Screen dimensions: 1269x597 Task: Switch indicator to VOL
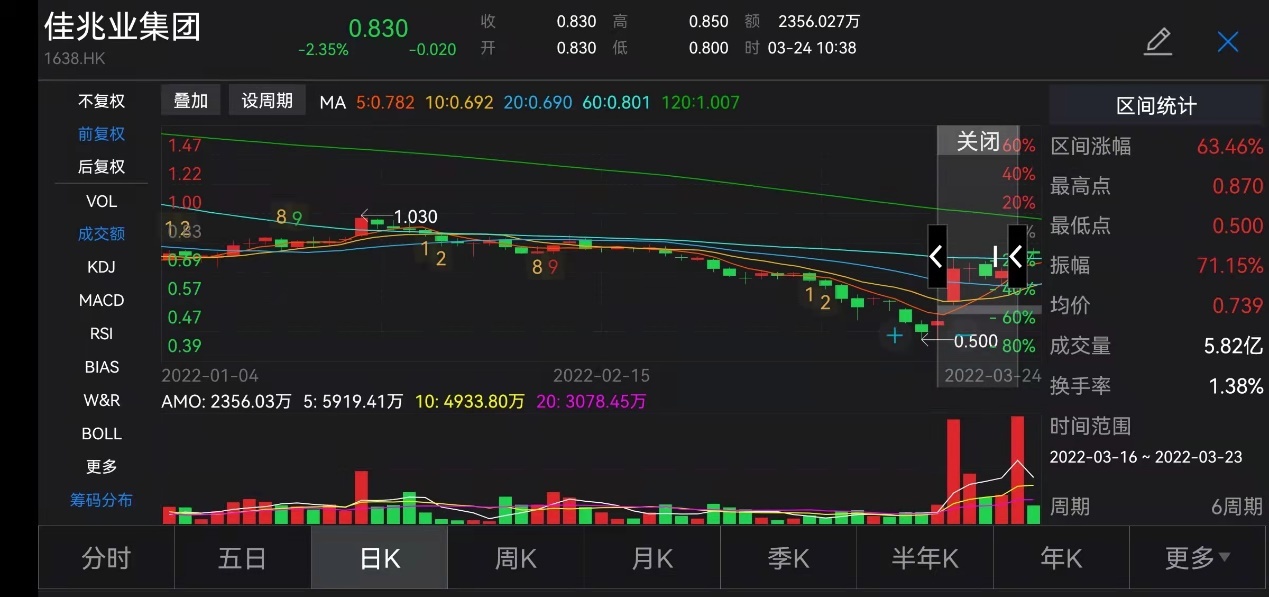[101, 201]
